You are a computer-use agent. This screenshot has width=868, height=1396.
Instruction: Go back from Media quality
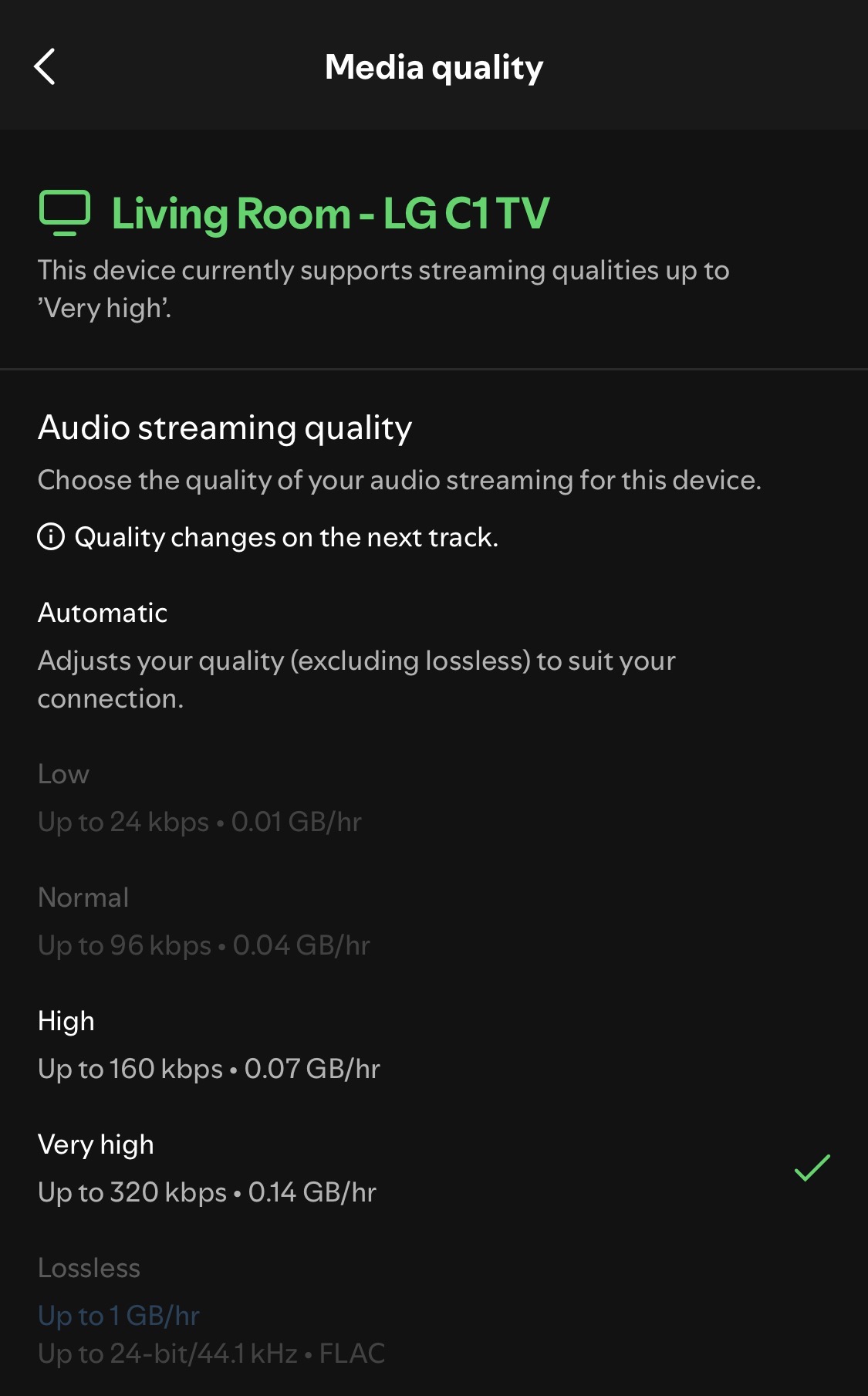(x=45, y=66)
